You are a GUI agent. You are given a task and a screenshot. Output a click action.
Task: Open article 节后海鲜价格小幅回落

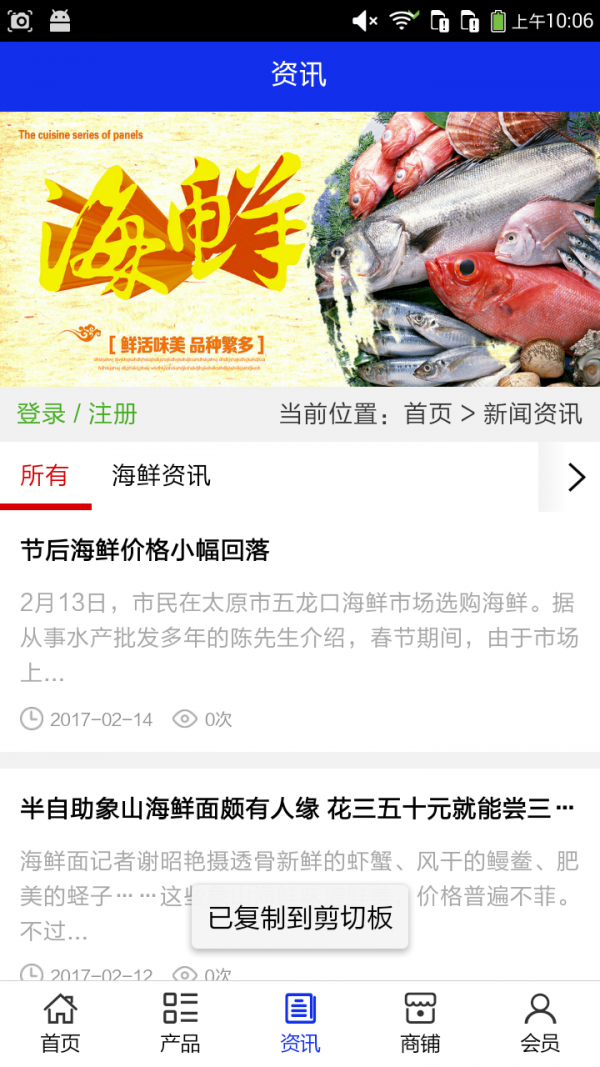tap(145, 550)
